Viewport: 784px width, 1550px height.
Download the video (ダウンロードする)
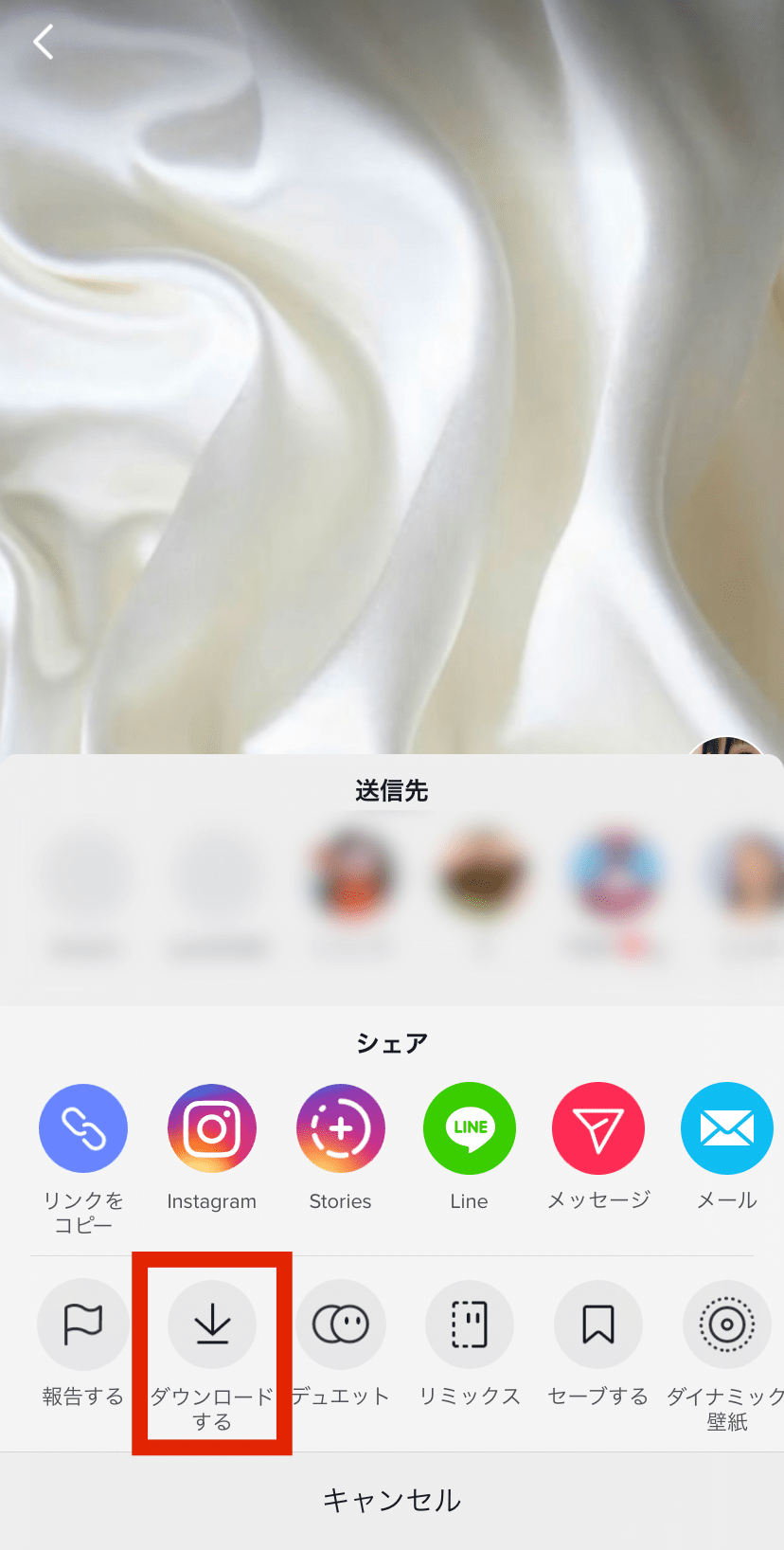(x=212, y=1324)
